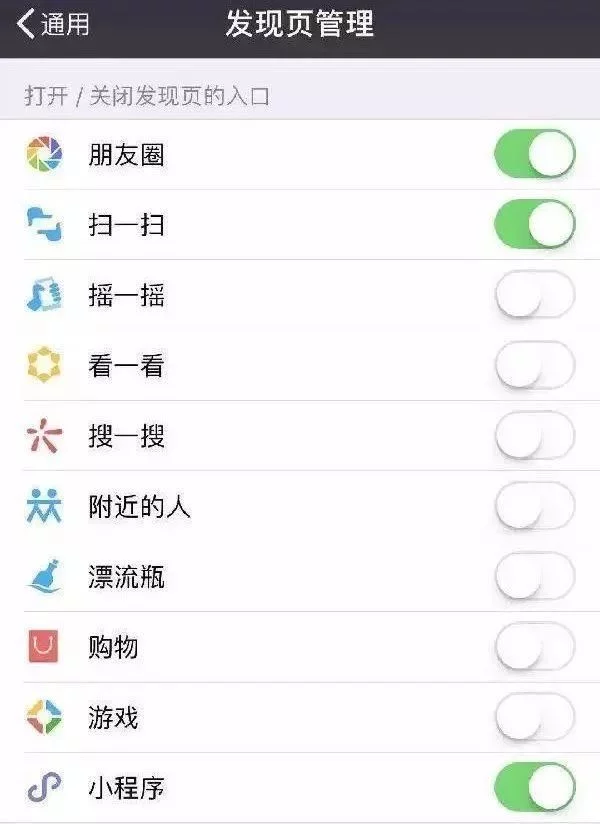Turn on the 漂流瓶 entry
Screen dimensions: 600x824
point(534,577)
